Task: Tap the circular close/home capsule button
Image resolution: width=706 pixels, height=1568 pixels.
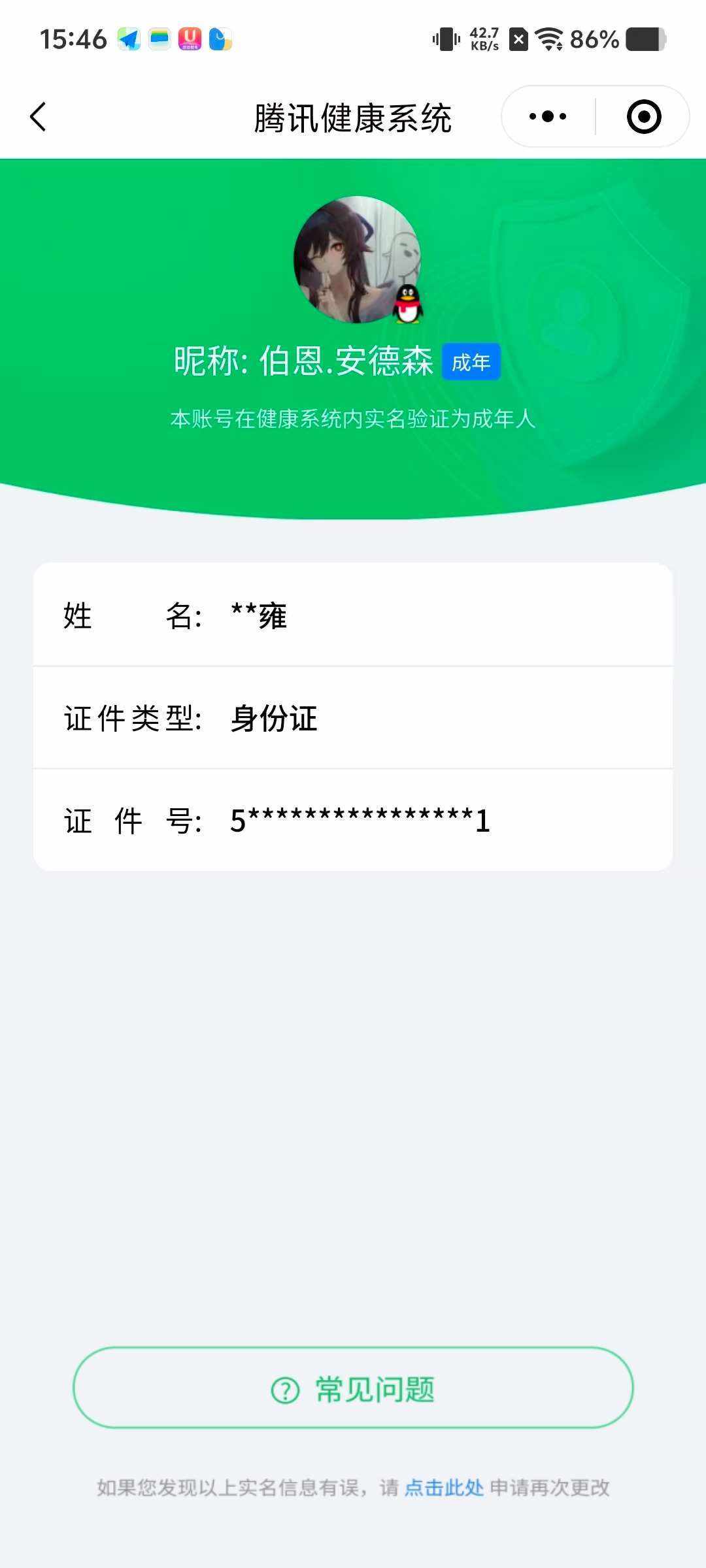Action: 643,116
